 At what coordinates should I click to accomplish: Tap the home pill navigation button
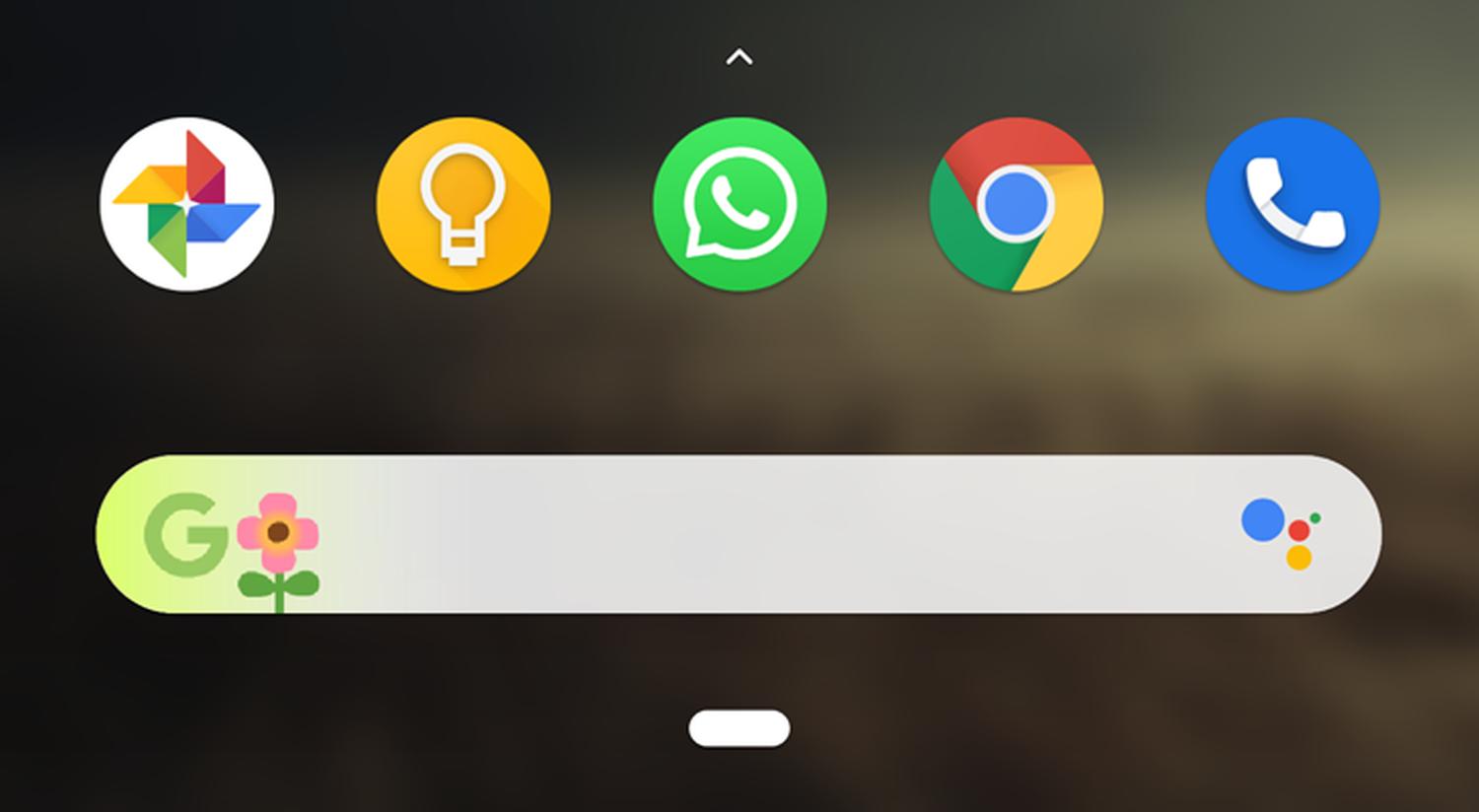739,729
